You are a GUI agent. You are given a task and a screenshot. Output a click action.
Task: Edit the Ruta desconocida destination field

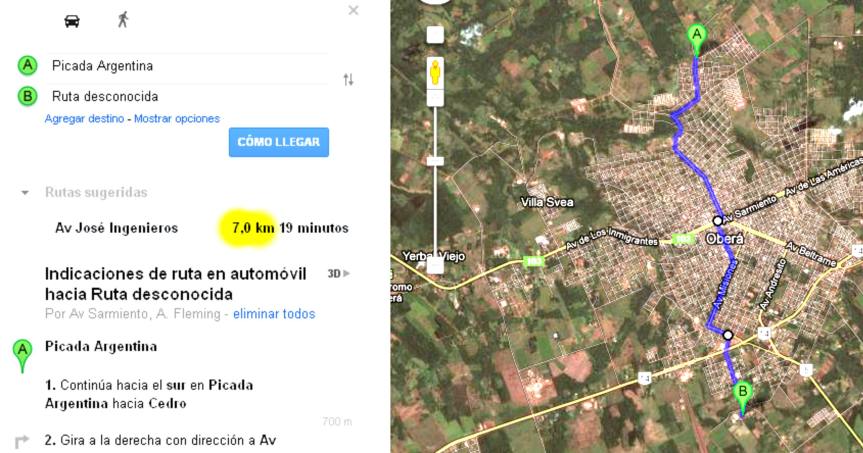pyautogui.click(x=188, y=97)
